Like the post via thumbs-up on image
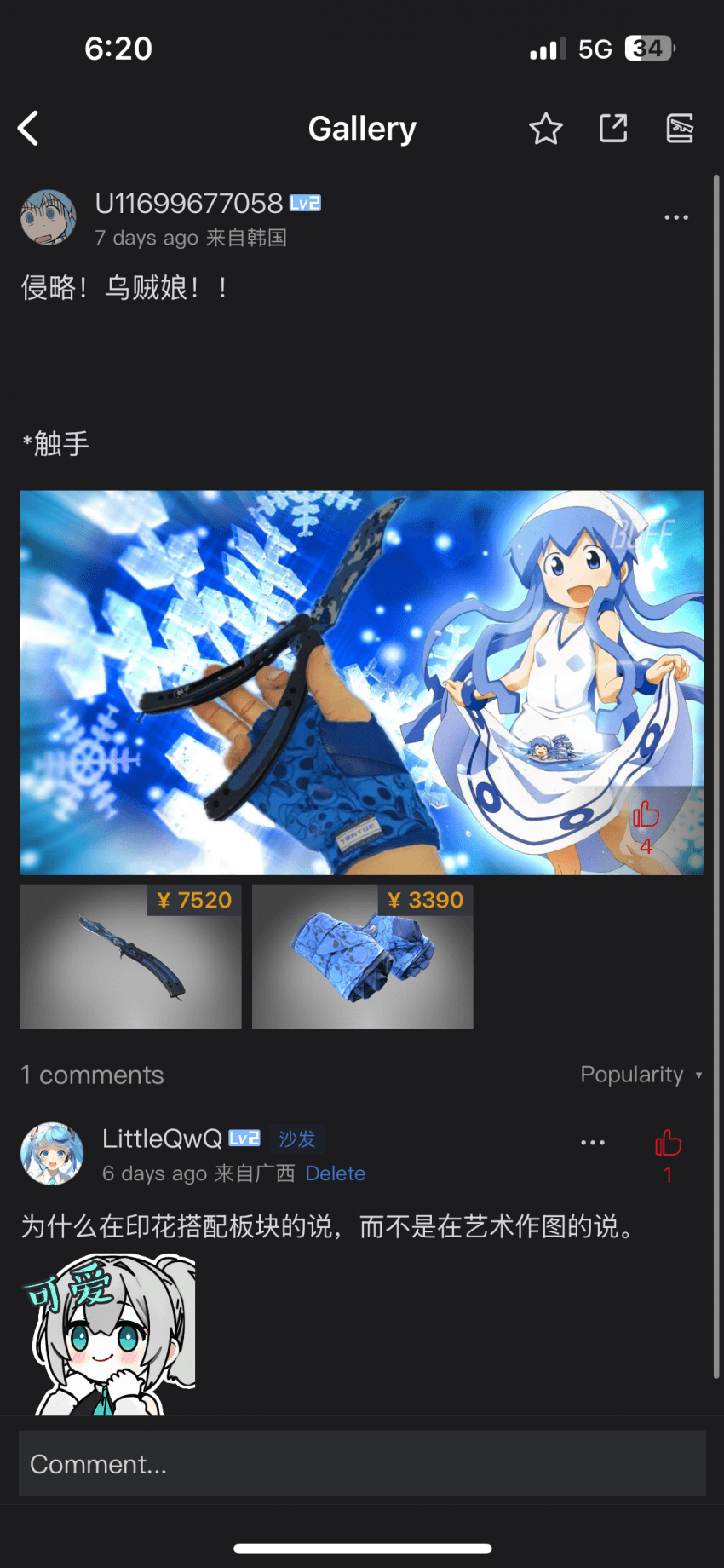724x1568 pixels. tap(646, 816)
